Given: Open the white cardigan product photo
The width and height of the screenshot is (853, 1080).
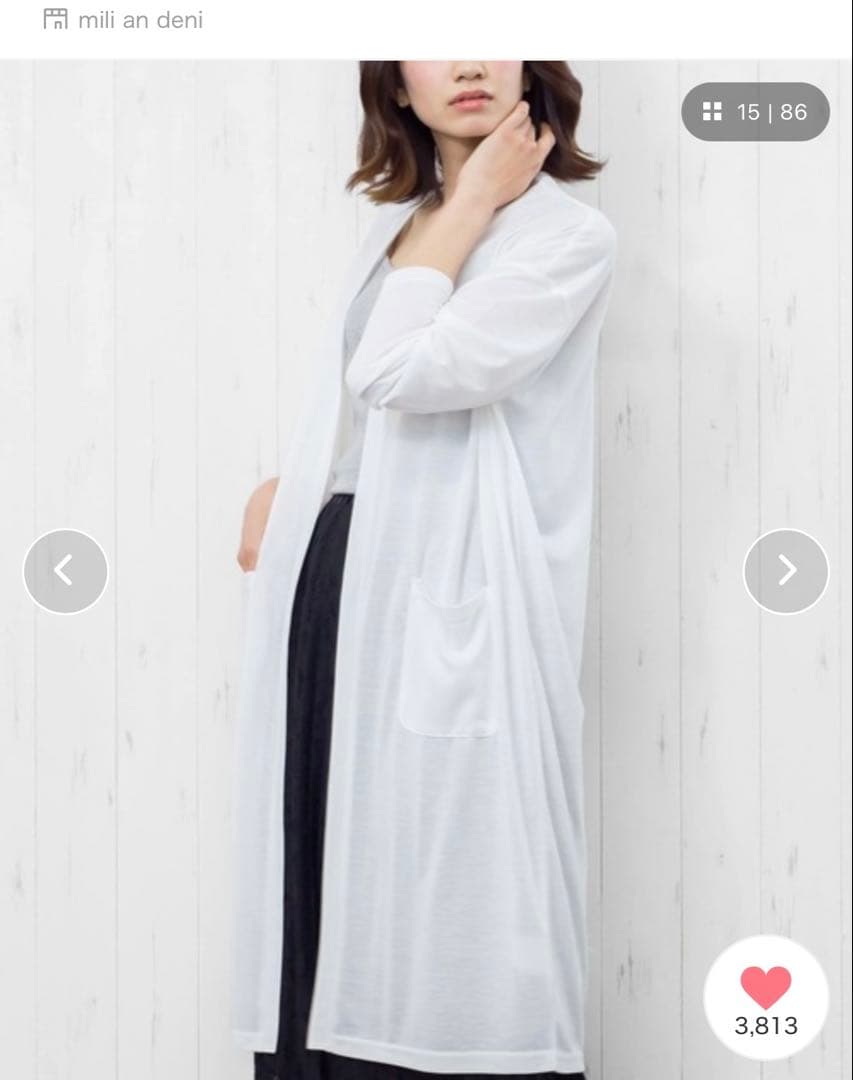Looking at the screenshot, I should click(426, 570).
